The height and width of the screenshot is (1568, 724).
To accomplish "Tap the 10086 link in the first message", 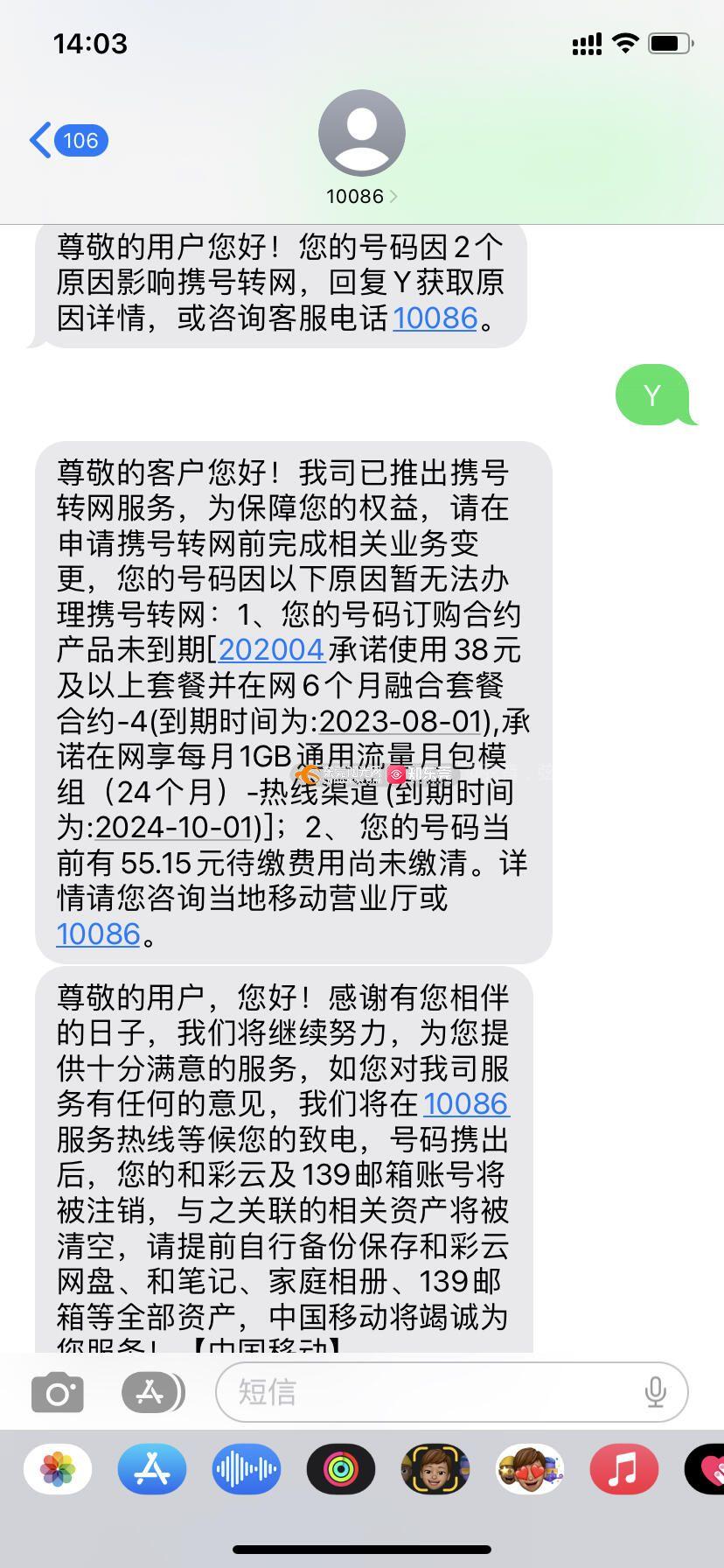I will tap(435, 318).
